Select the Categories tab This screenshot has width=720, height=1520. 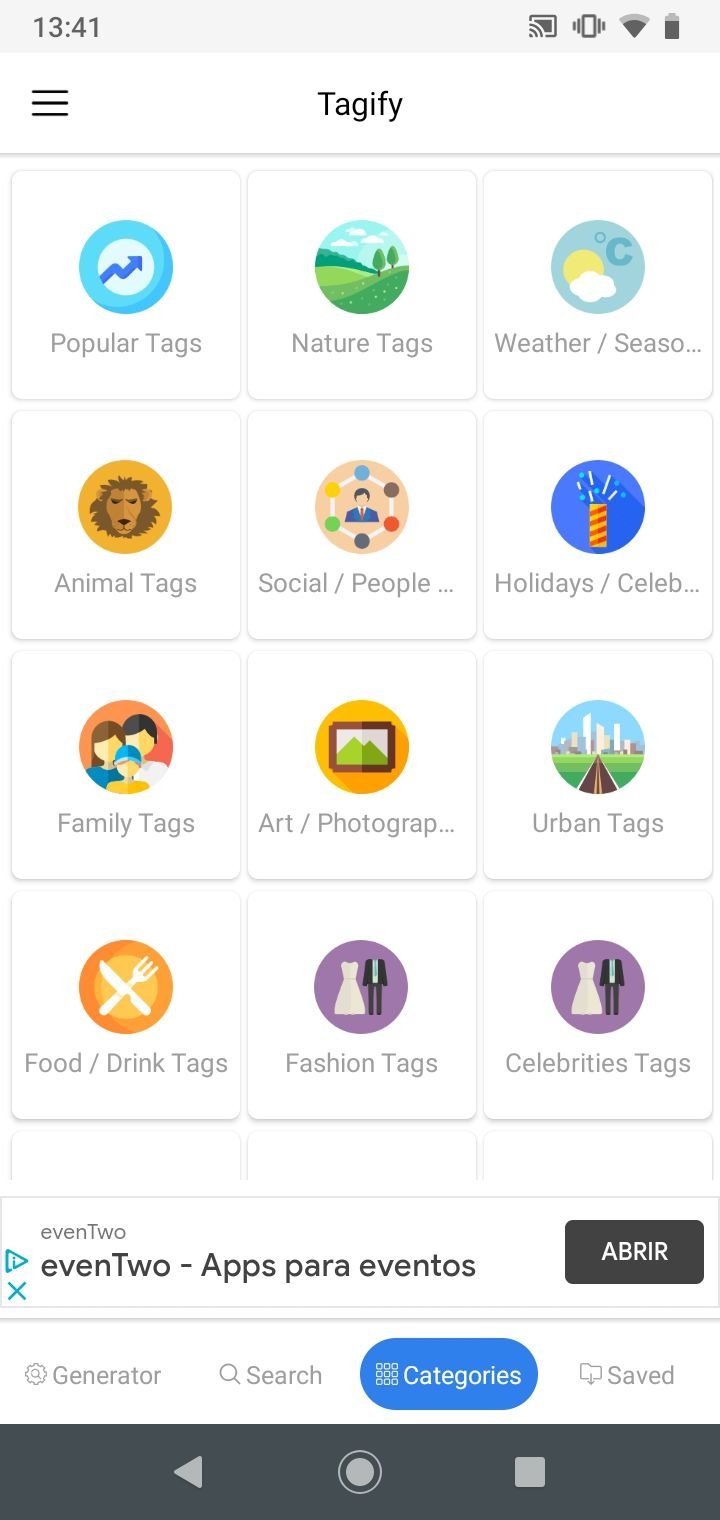(448, 1375)
